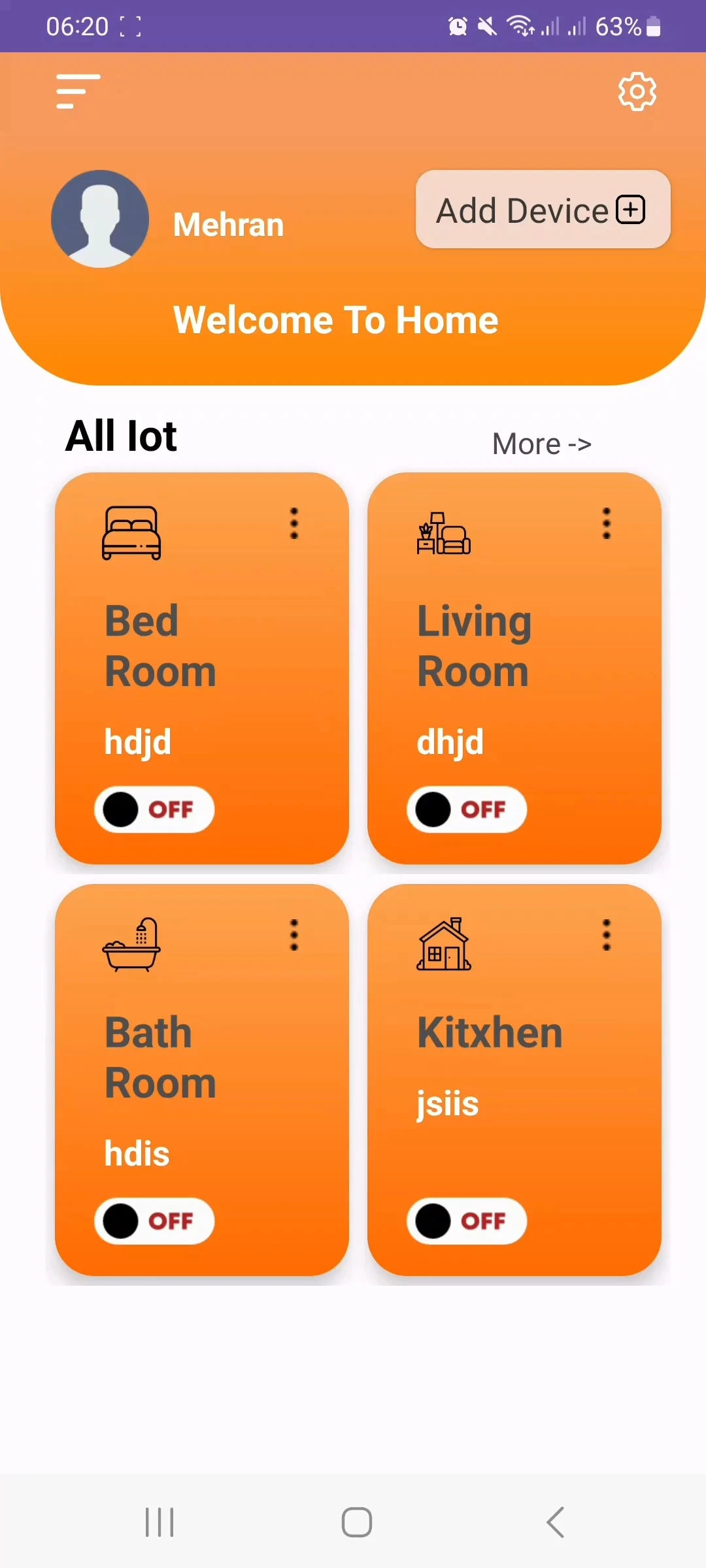Open the drawer menu icon
Viewport: 706px width, 1568px height.
78,91
